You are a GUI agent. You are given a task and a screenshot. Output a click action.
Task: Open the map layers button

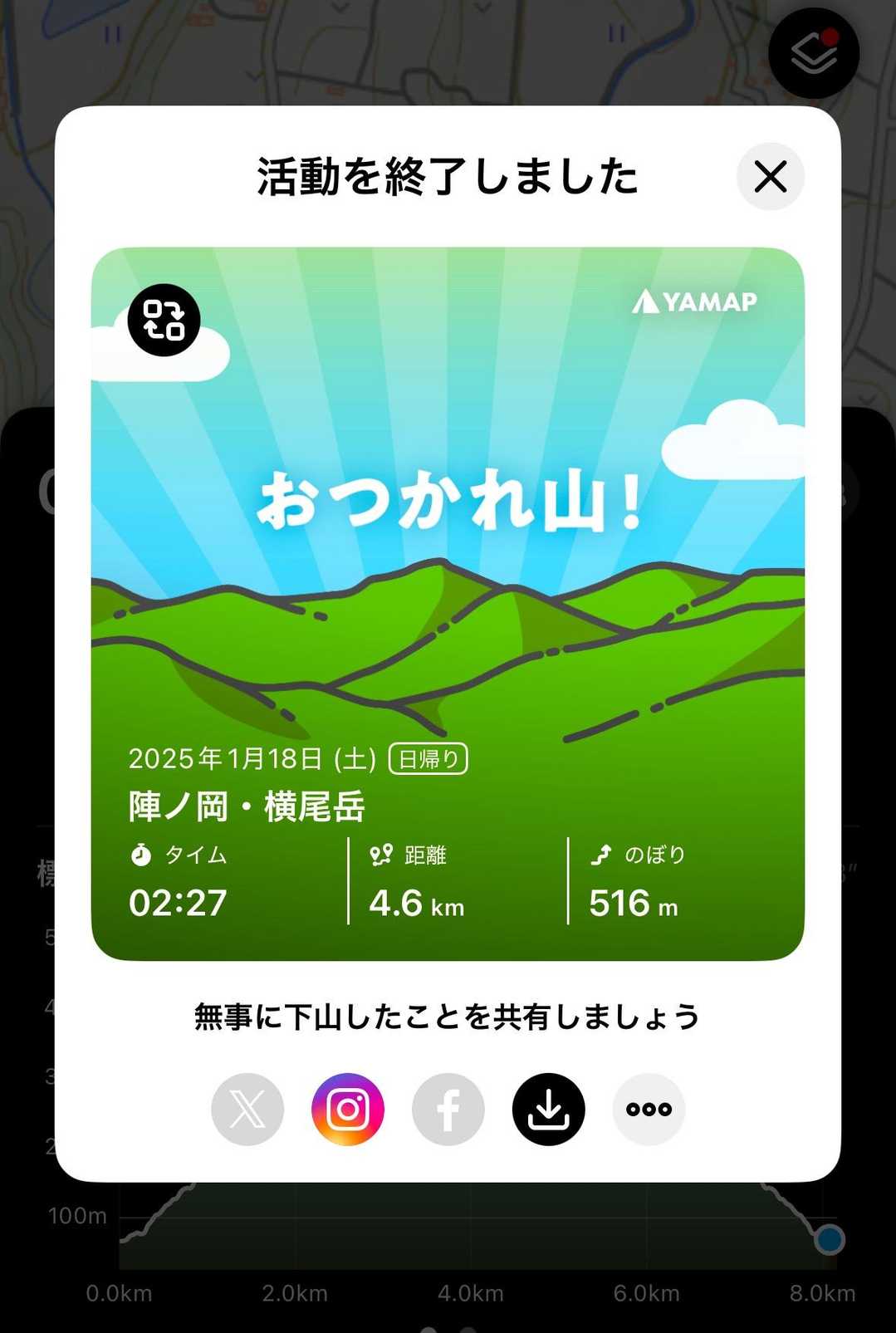813,53
